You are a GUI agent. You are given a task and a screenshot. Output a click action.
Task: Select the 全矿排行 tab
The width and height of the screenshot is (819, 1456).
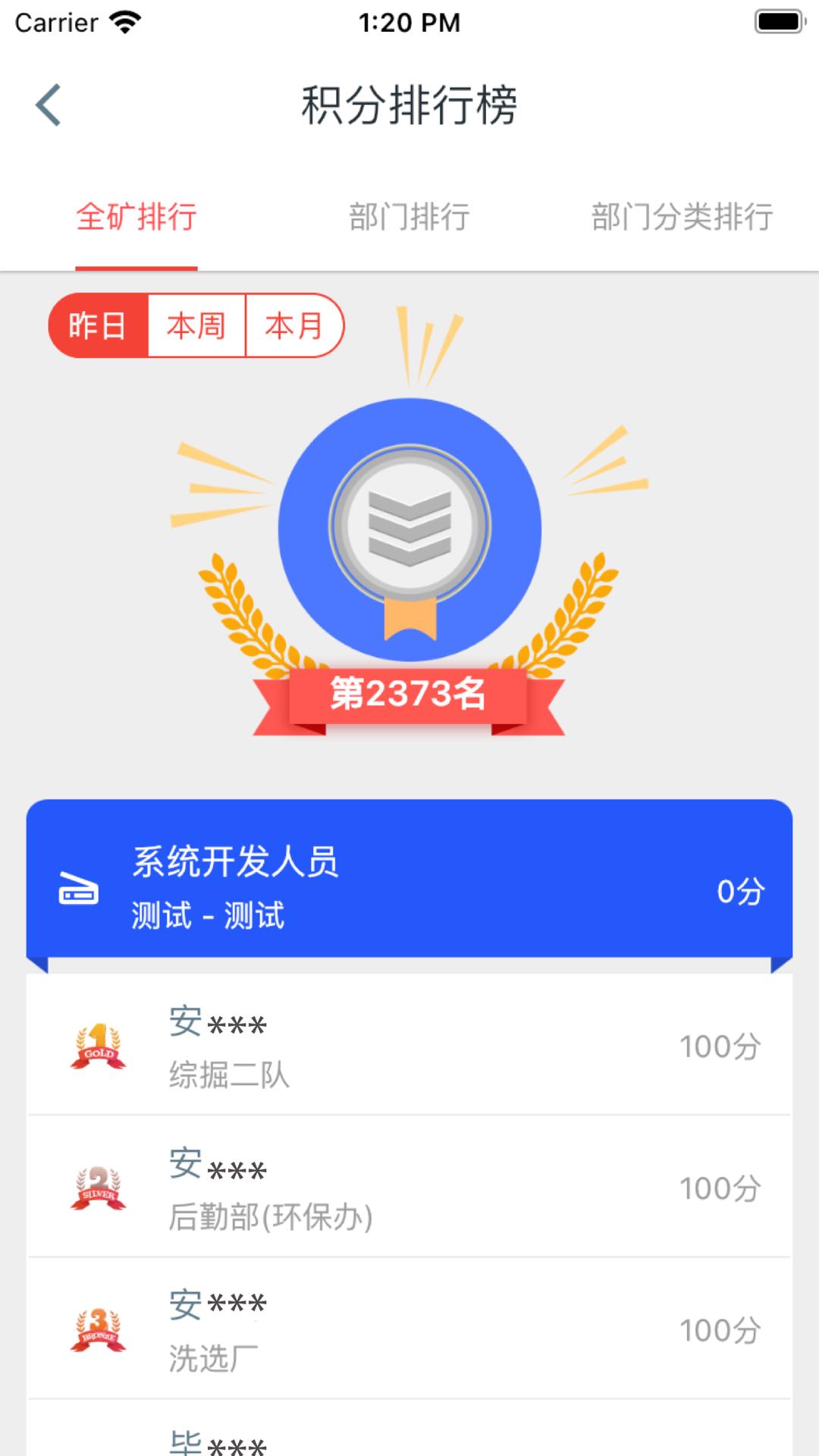(x=136, y=218)
